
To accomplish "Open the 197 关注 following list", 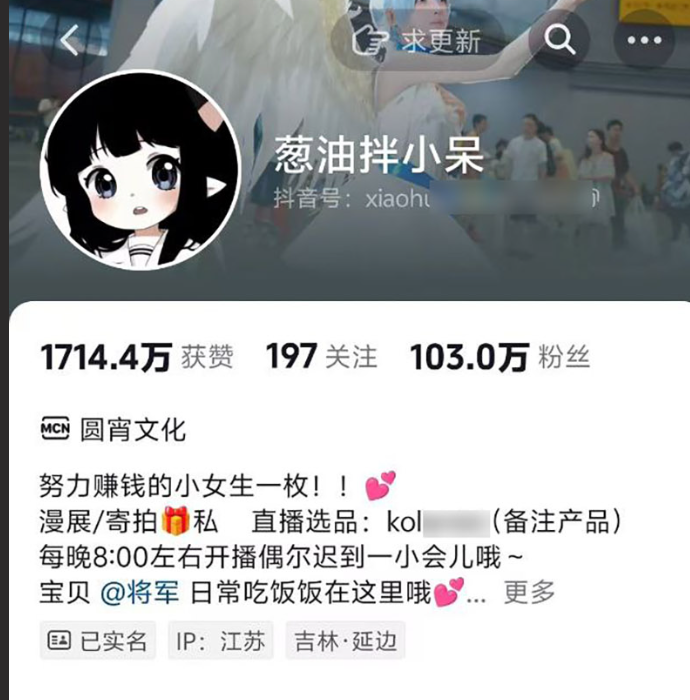I will click(322, 357).
